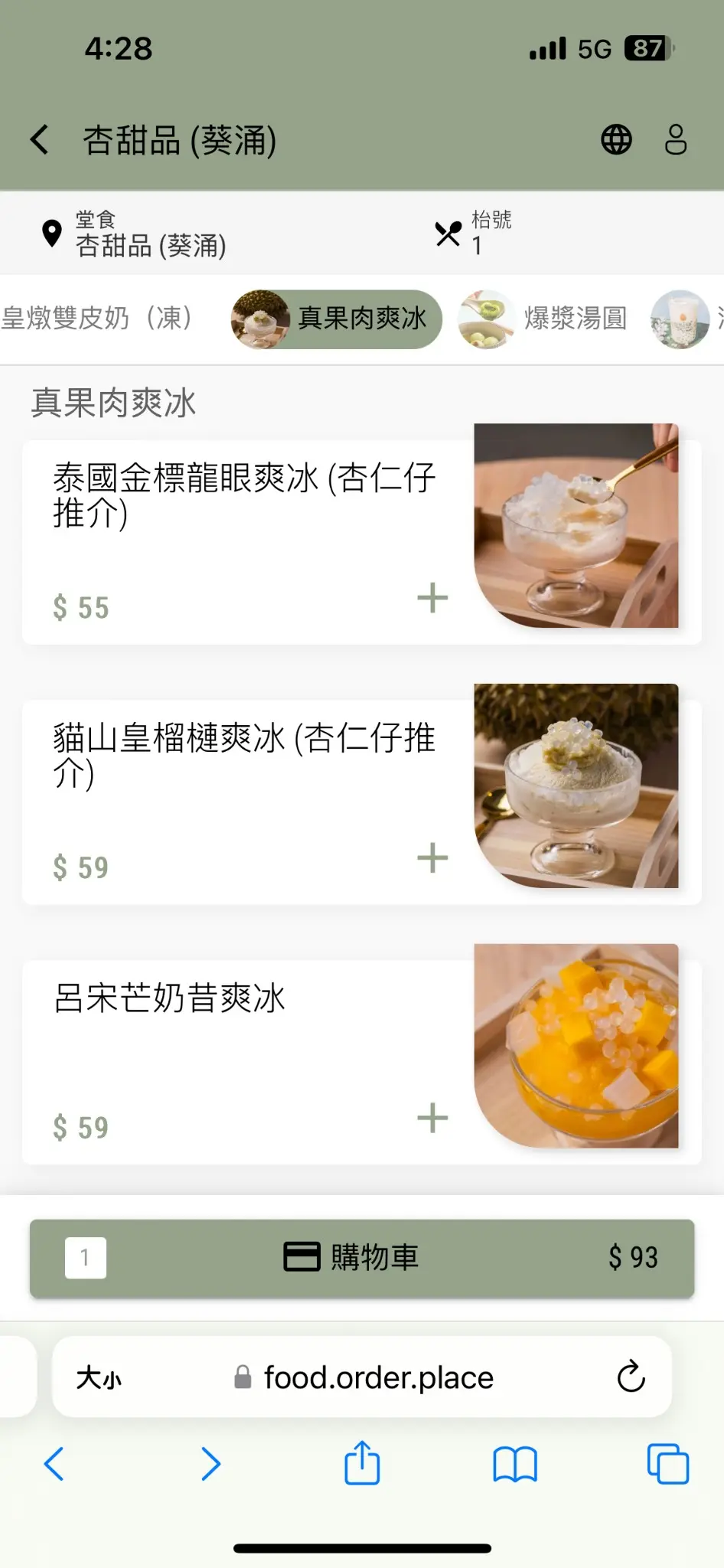Go back from 杏甜品 (葵涌) menu
This screenshot has height=1568, width=724.
click(40, 140)
